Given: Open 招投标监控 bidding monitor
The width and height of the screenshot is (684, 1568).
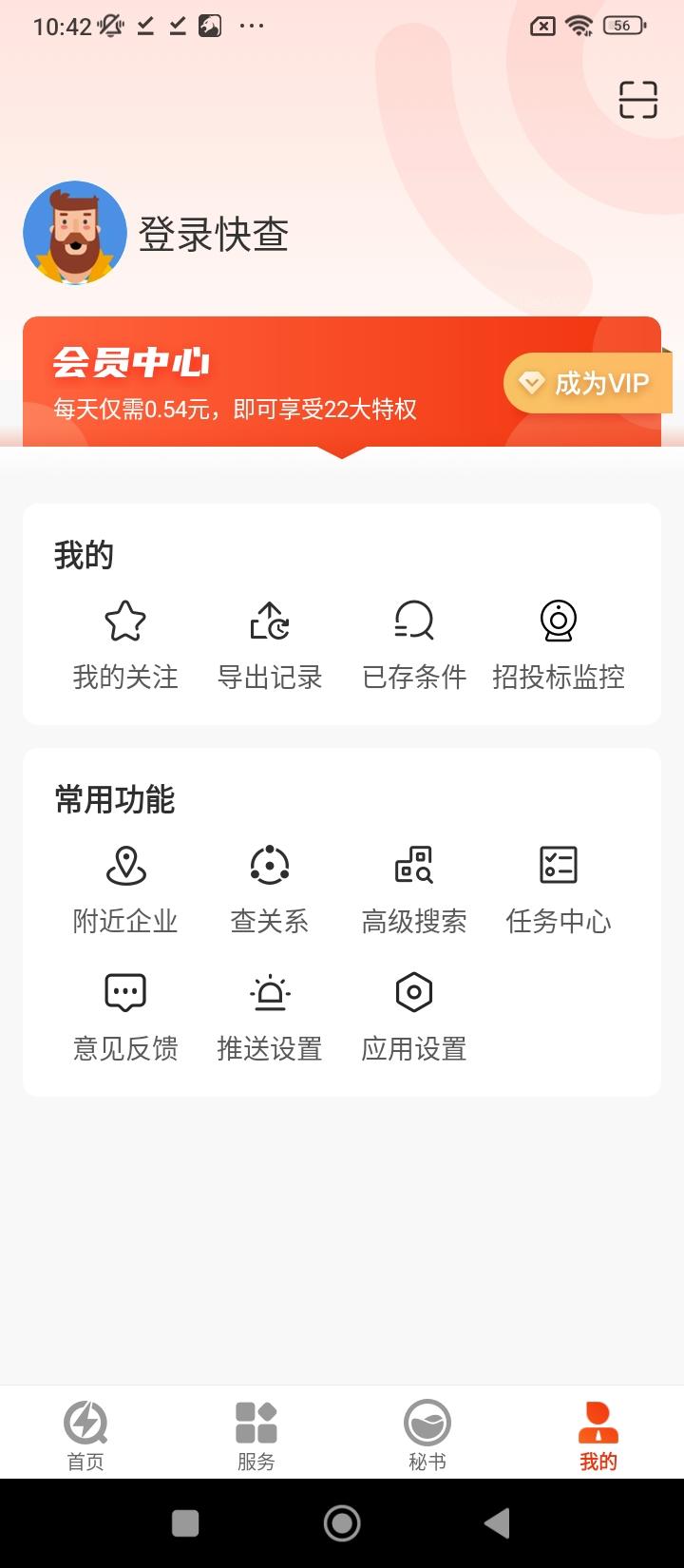Looking at the screenshot, I should point(558,641).
